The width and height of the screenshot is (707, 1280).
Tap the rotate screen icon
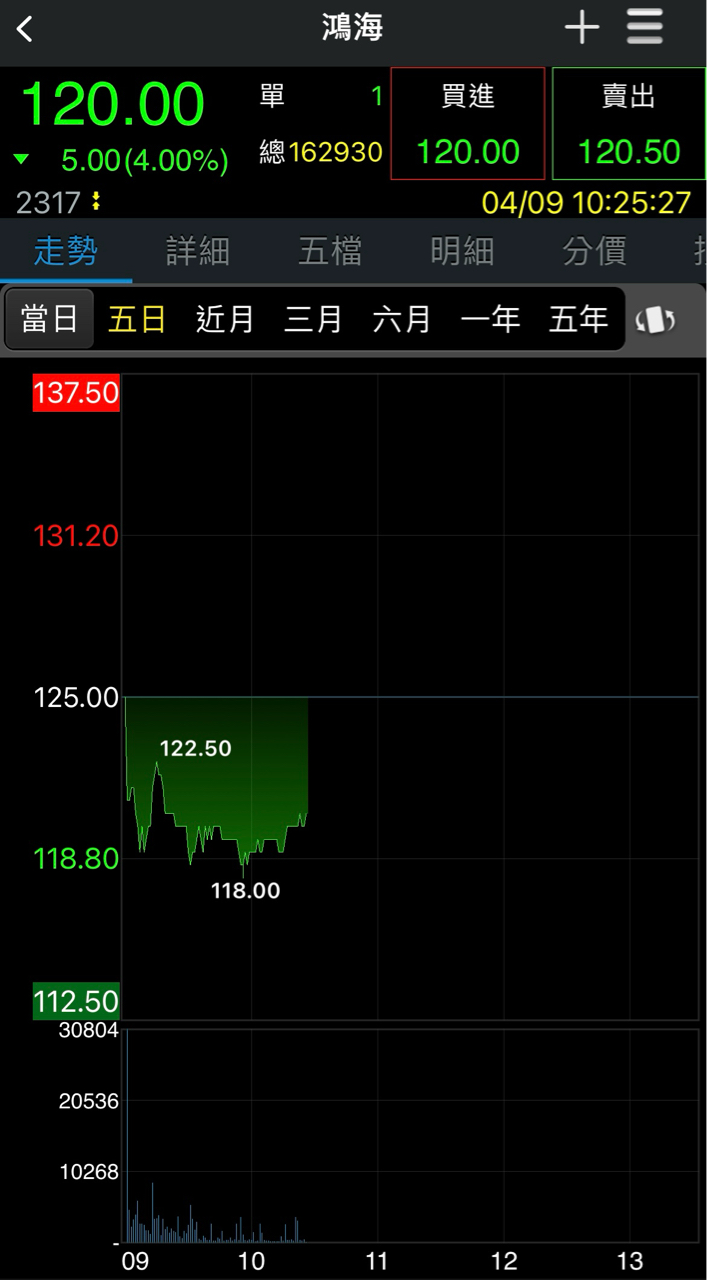pos(656,320)
